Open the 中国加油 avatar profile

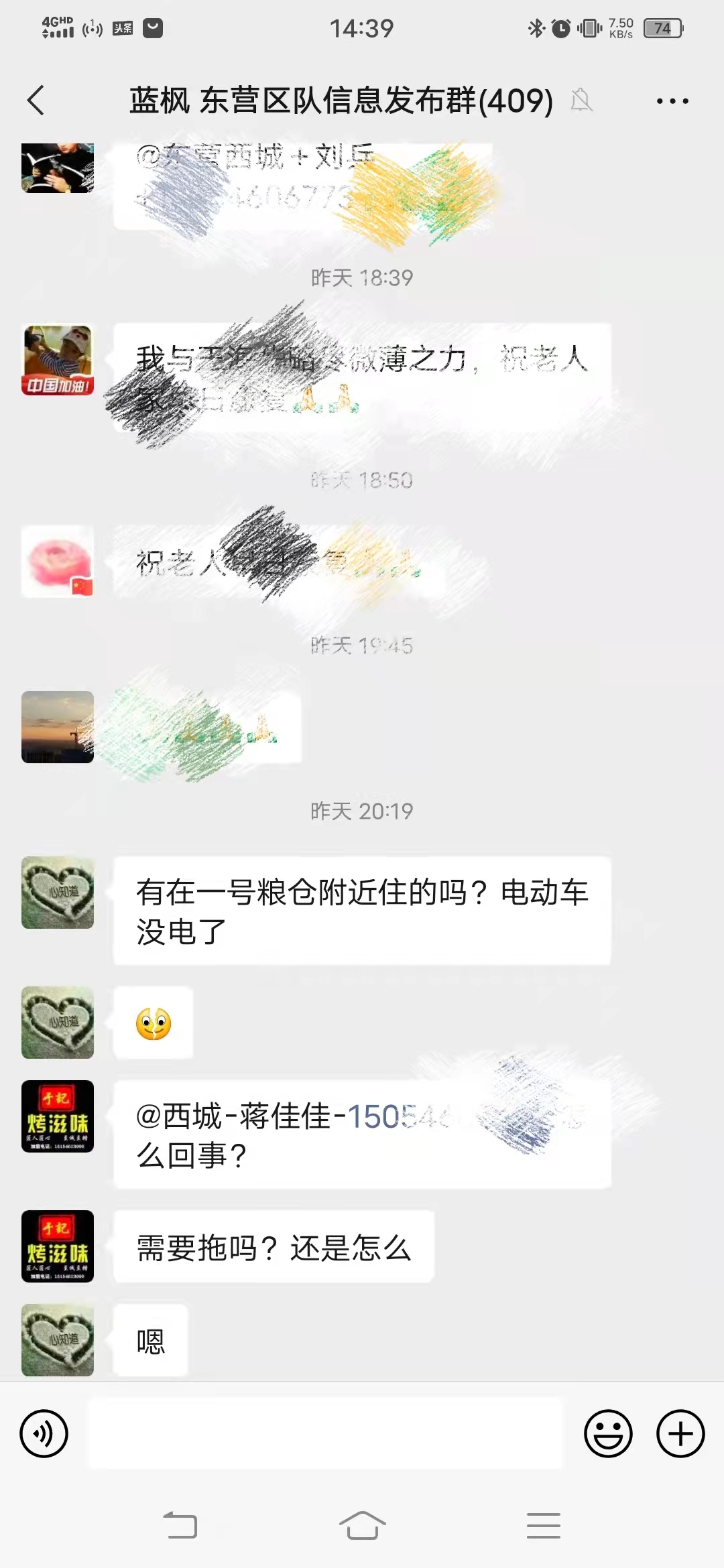(x=58, y=360)
